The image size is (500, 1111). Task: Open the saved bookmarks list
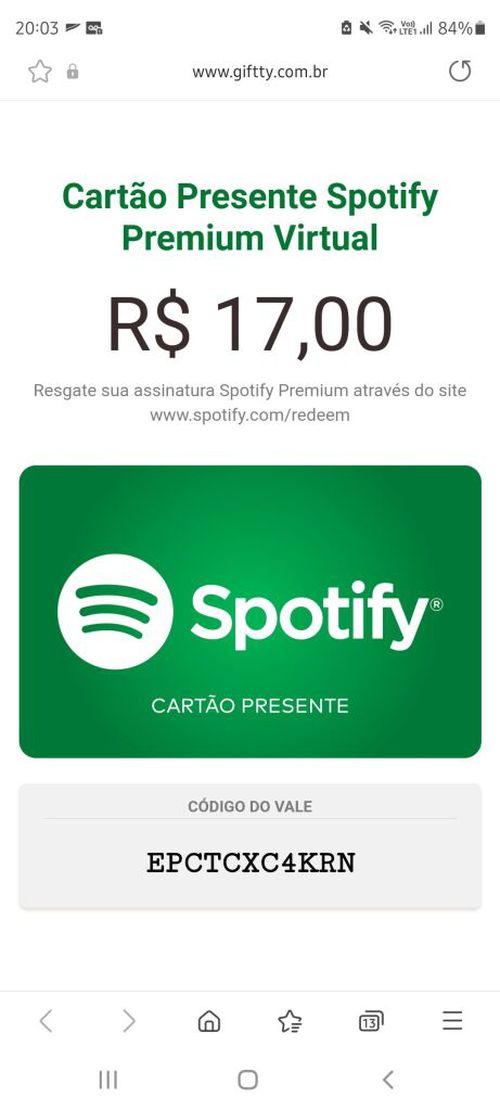coord(290,1021)
